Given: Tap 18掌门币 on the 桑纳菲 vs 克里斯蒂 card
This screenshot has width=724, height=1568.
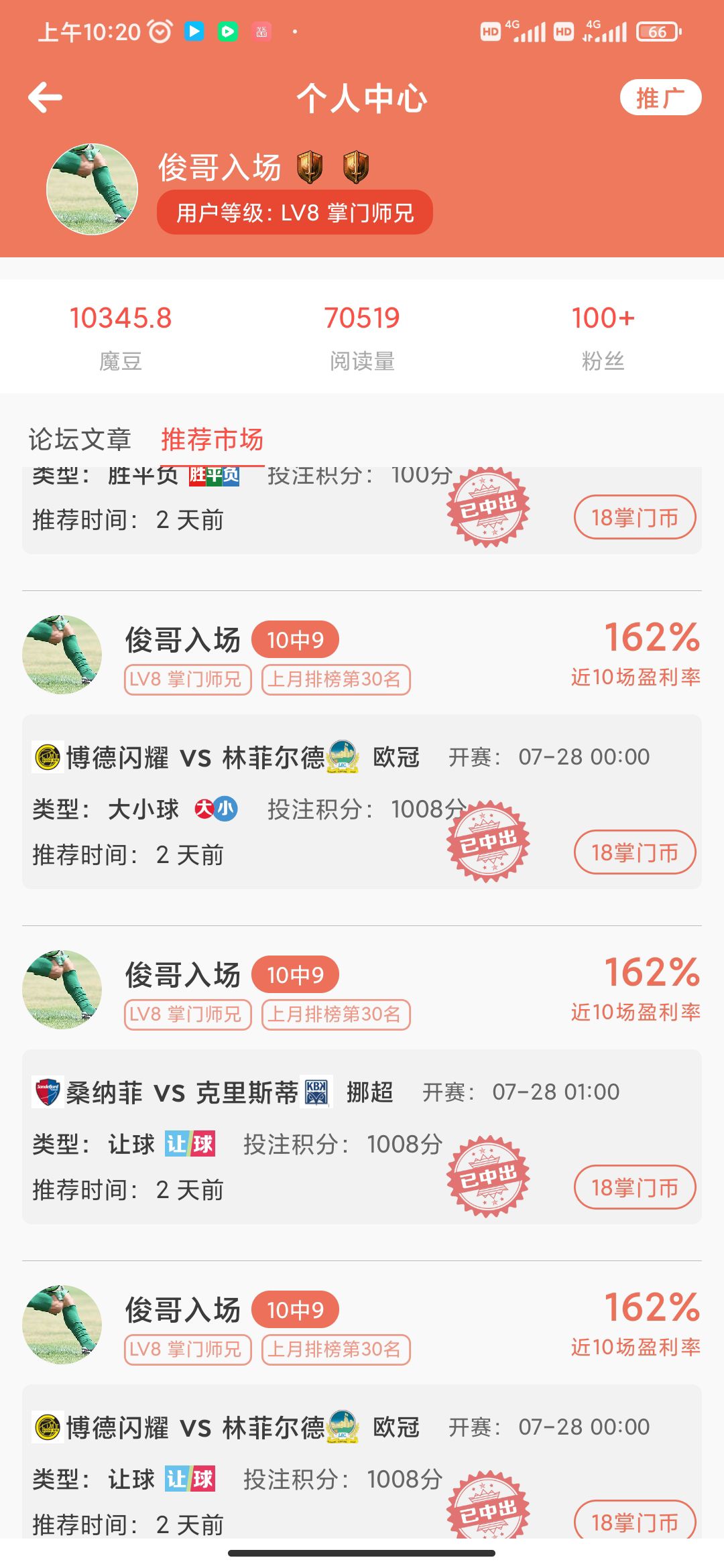Looking at the screenshot, I should click(x=634, y=1187).
